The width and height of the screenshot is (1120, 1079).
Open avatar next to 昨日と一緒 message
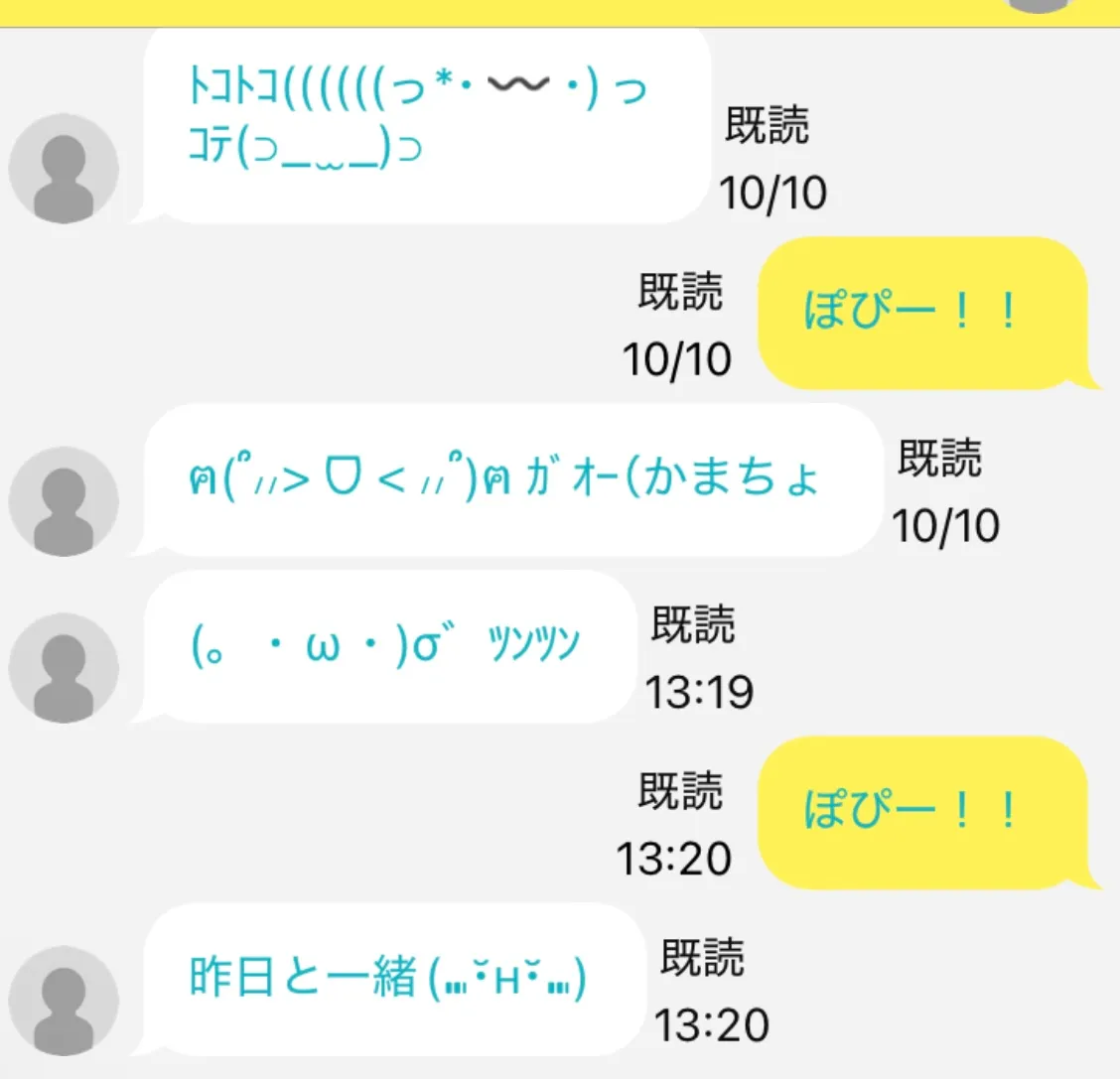(x=64, y=1001)
